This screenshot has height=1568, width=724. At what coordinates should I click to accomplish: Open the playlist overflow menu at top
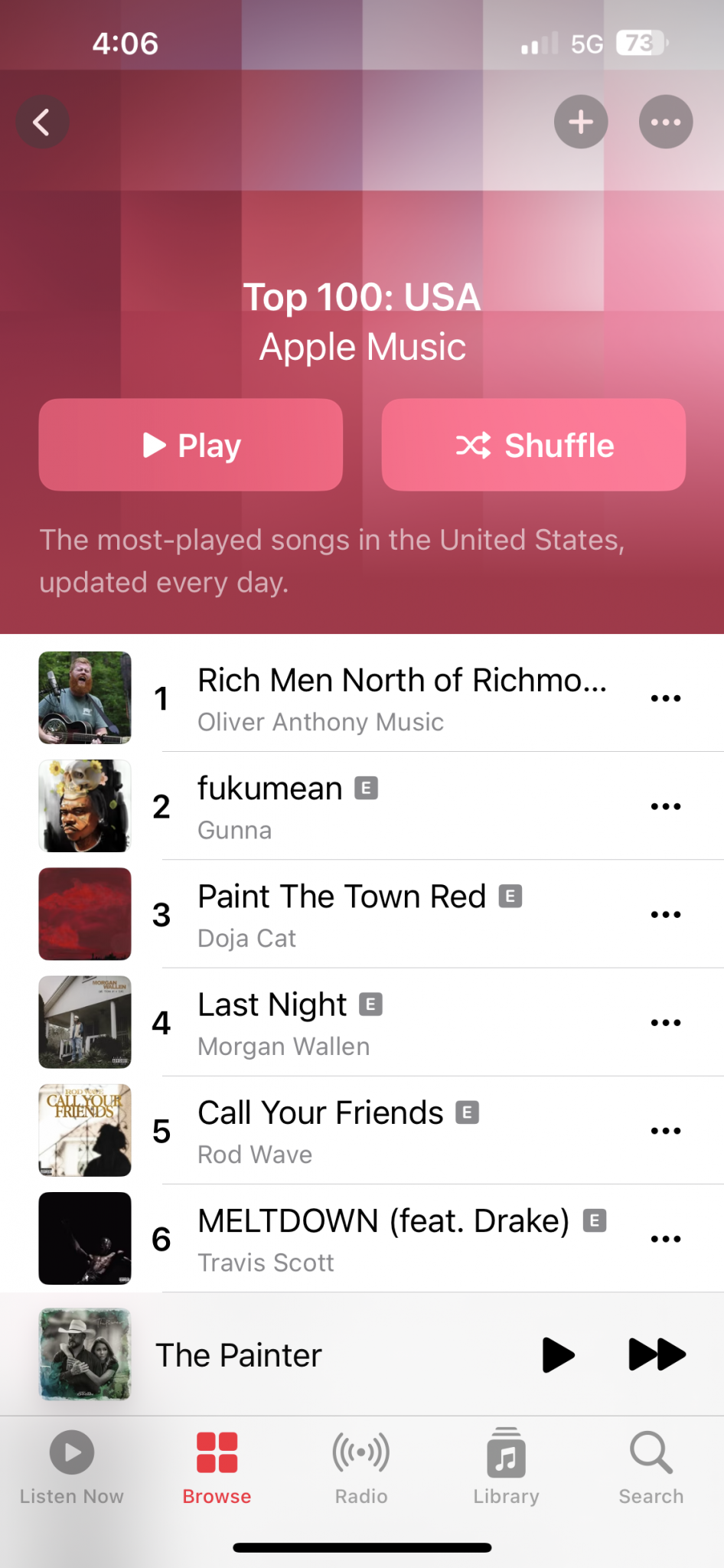(665, 122)
